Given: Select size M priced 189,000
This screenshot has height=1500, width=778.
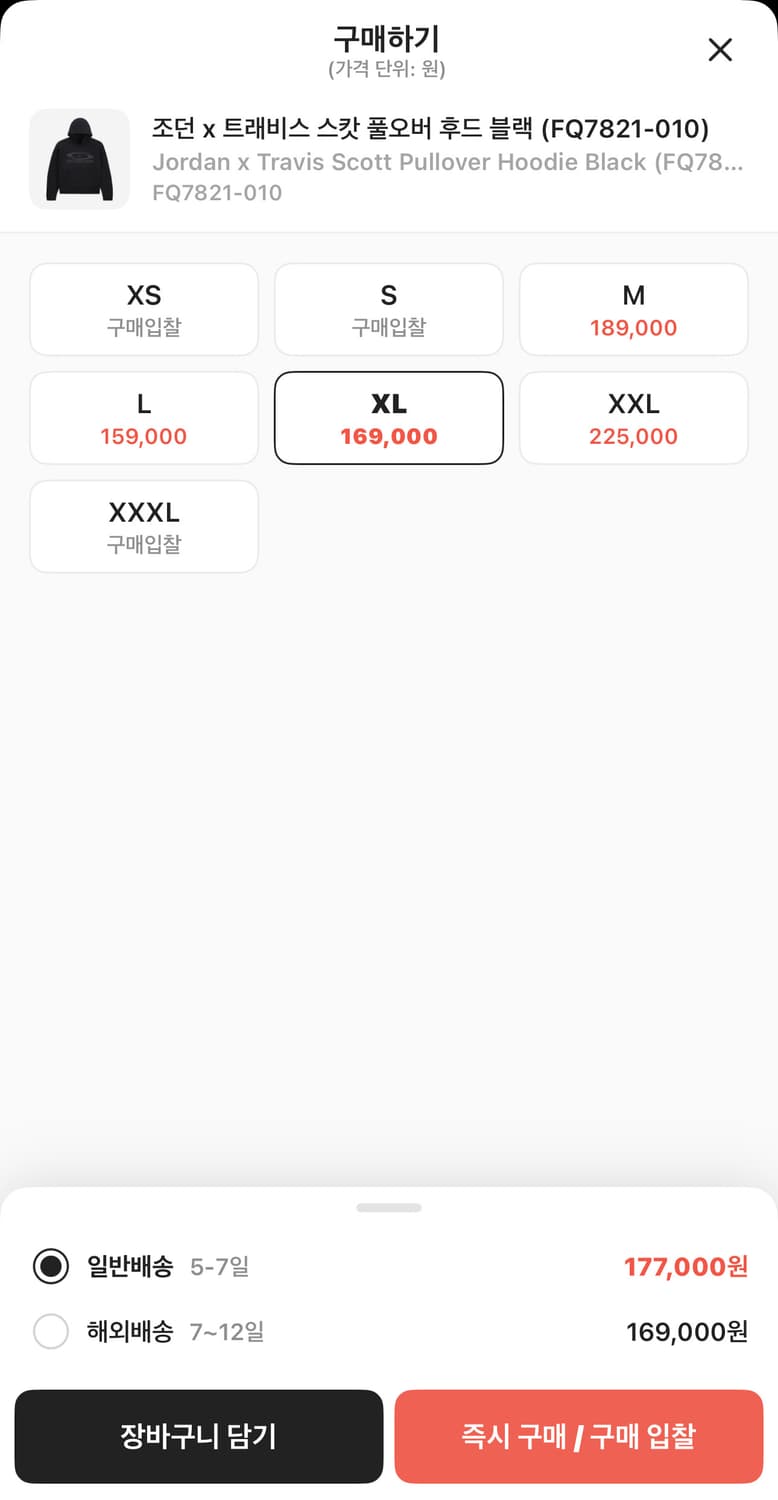Looking at the screenshot, I should click(x=633, y=309).
